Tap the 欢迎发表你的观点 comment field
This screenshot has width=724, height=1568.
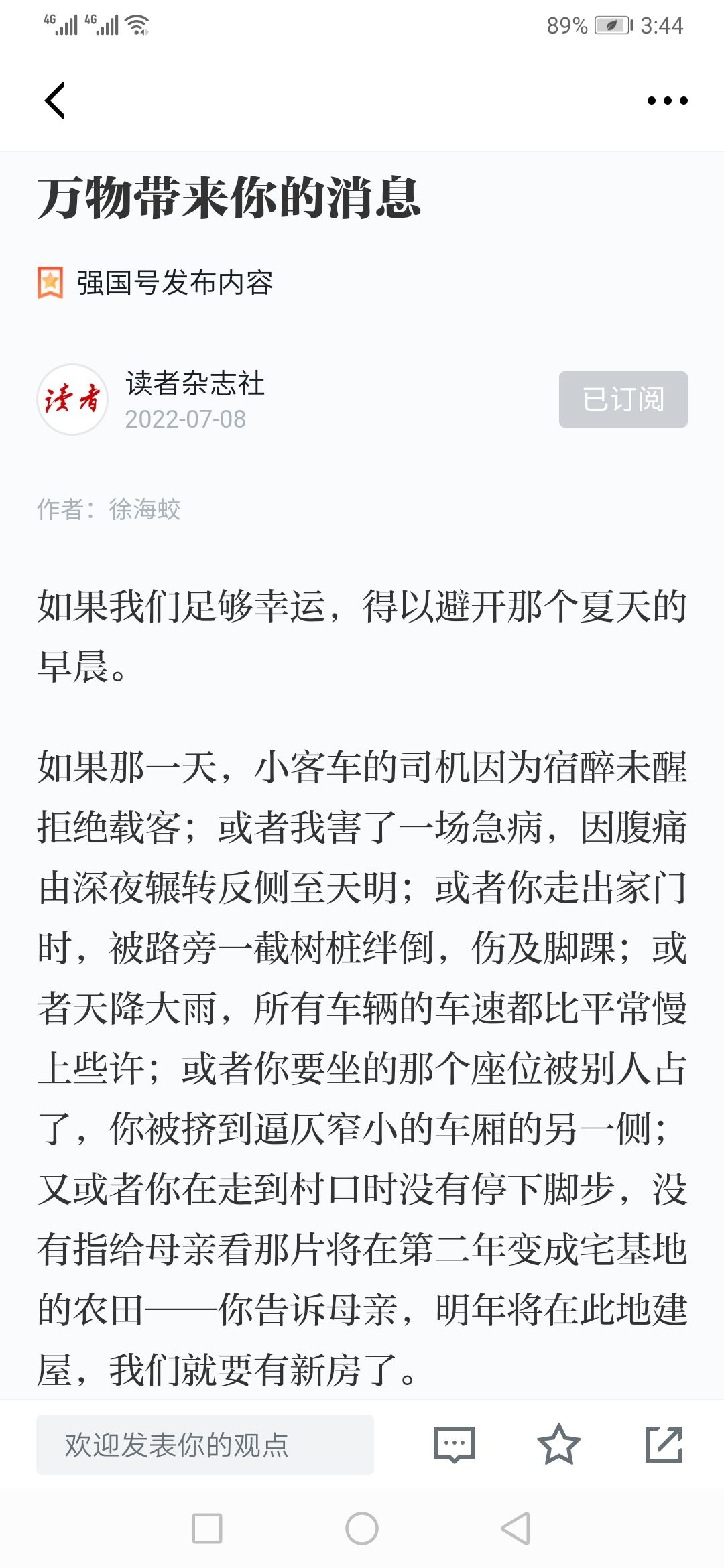click(x=205, y=1445)
